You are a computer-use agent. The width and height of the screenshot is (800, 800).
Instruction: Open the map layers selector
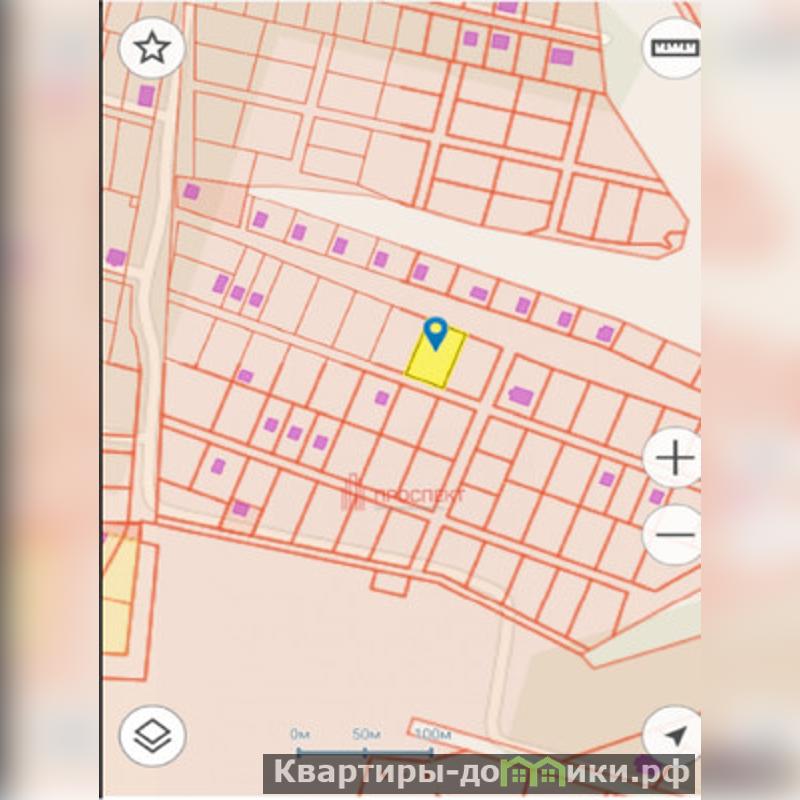pyautogui.click(x=151, y=736)
